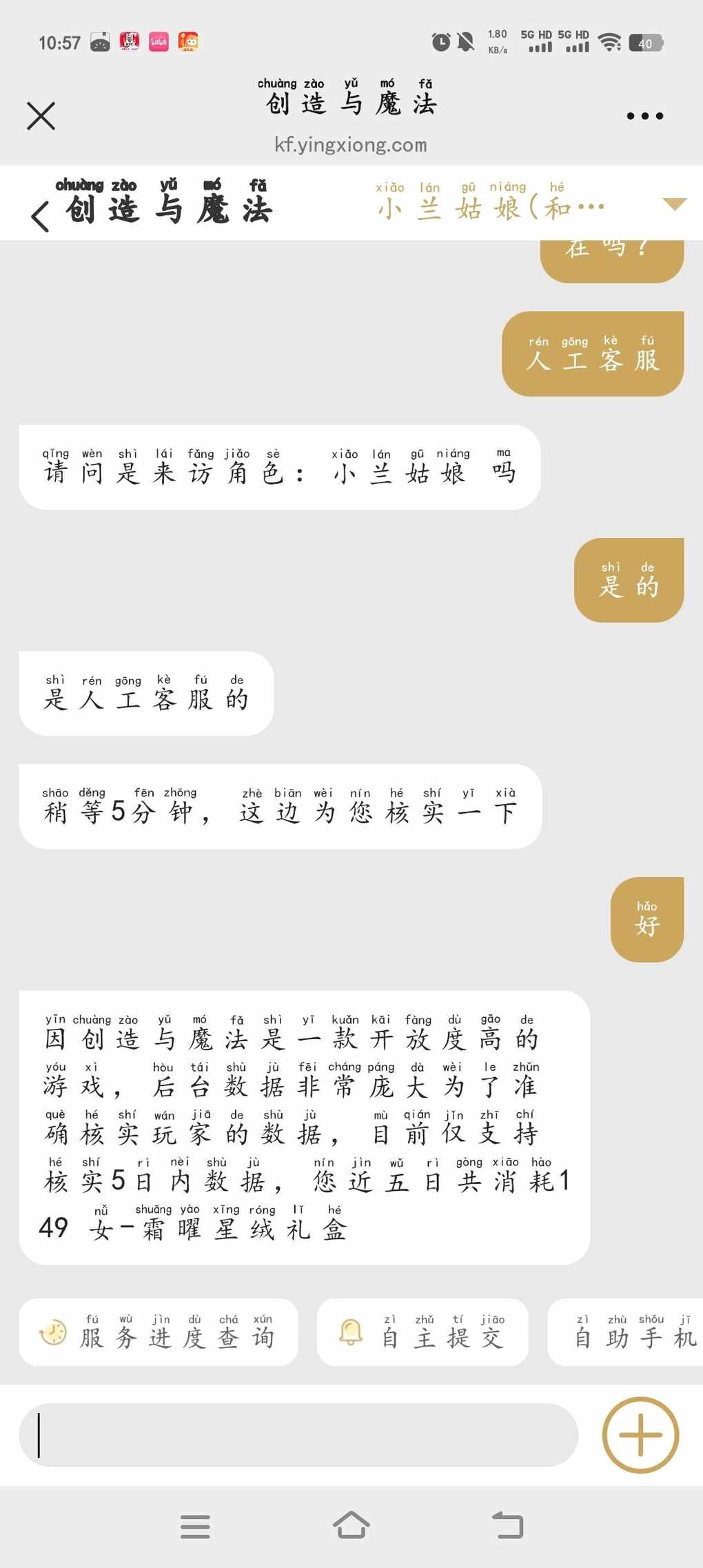The height and width of the screenshot is (1568, 703).
Task: Go back using the 创造与魔法 header arrow
Action: 41,216
